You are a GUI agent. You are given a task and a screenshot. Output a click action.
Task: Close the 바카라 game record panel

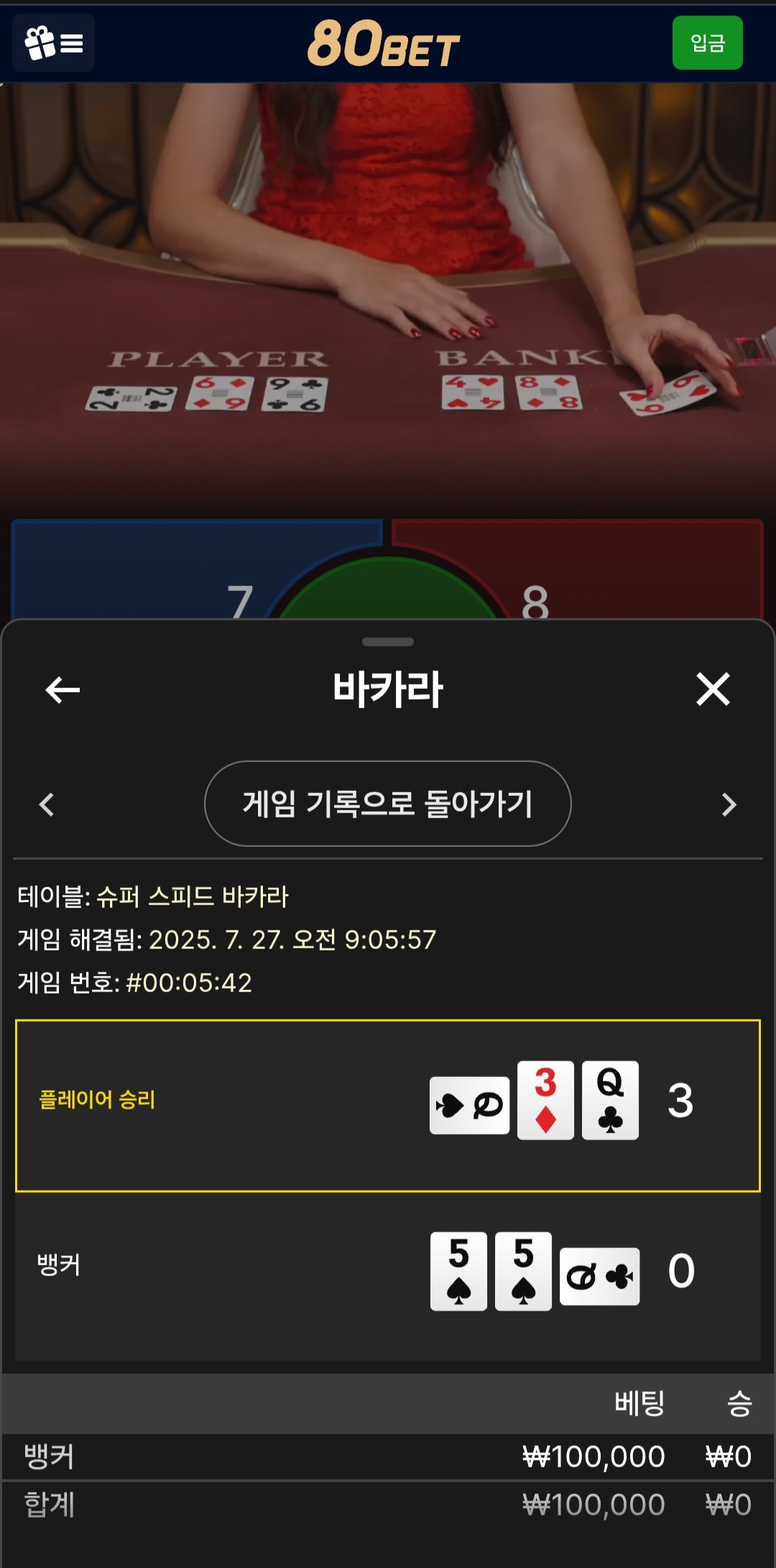pyautogui.click(x=713, y=689)
